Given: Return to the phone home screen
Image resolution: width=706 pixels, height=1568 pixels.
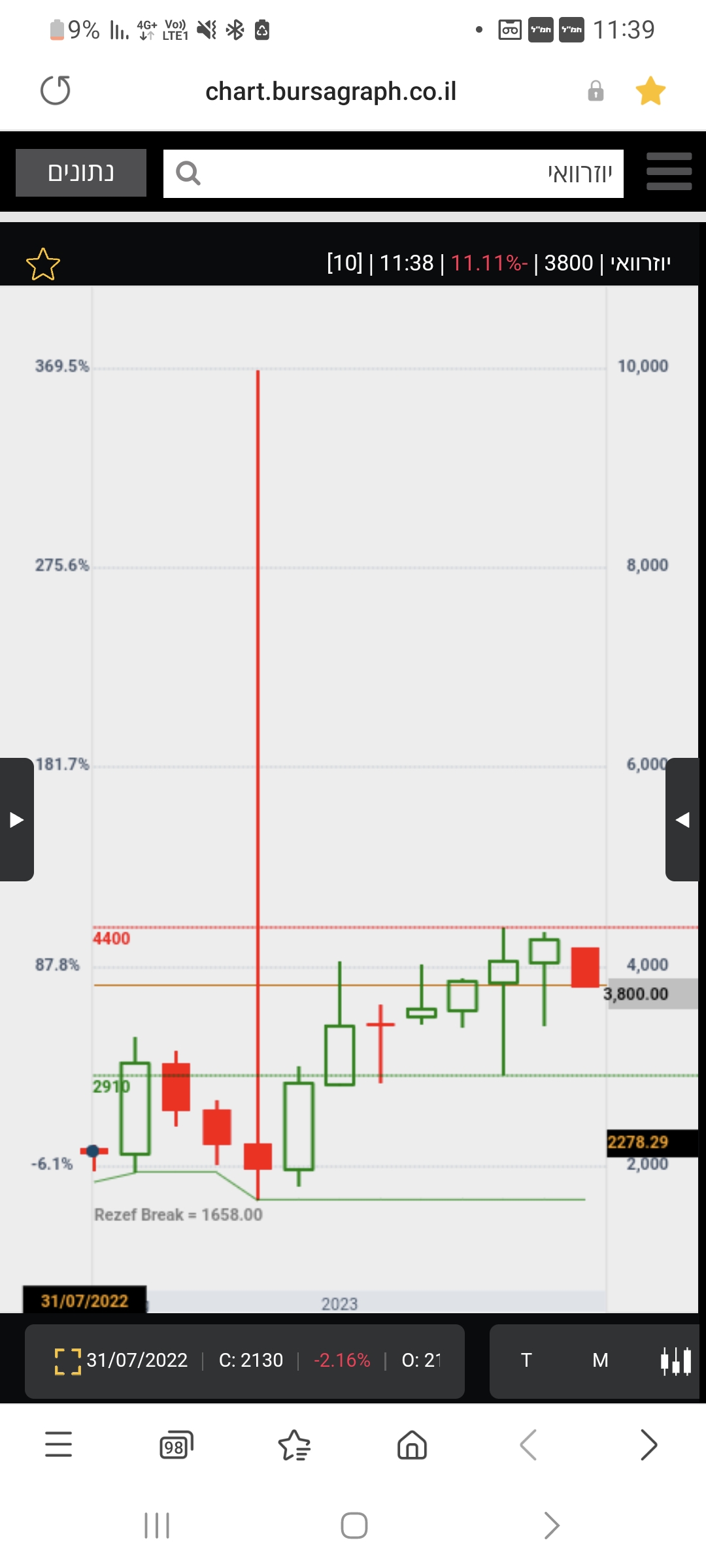Looking at the screenshot, I should pyautogui.click(x=354, y=1526).
